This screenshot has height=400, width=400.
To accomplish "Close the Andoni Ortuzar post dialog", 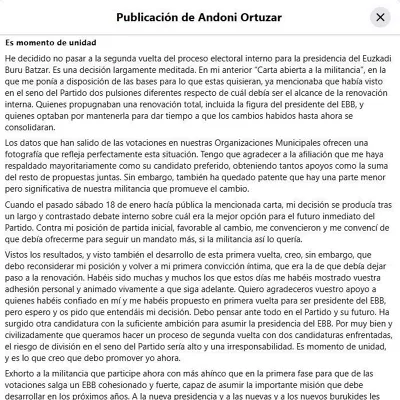I will click(380, 17).
